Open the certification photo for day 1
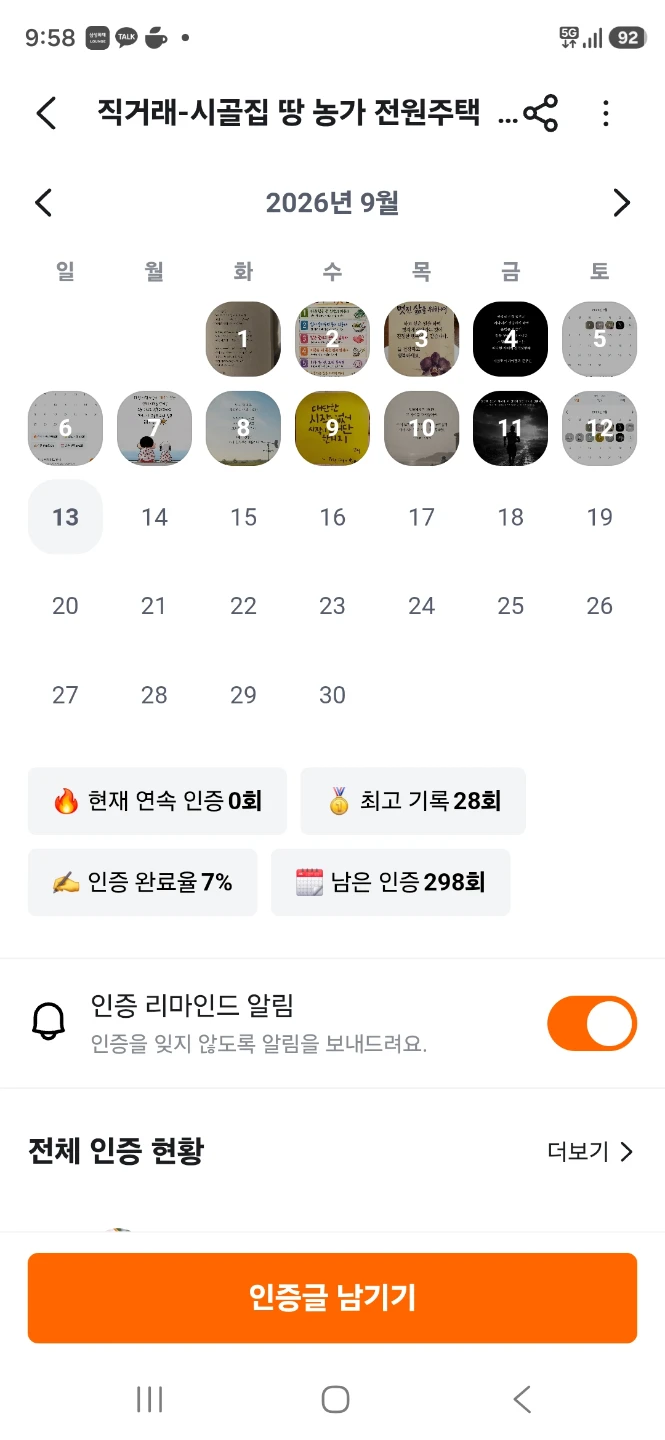 tap(243, 339)
